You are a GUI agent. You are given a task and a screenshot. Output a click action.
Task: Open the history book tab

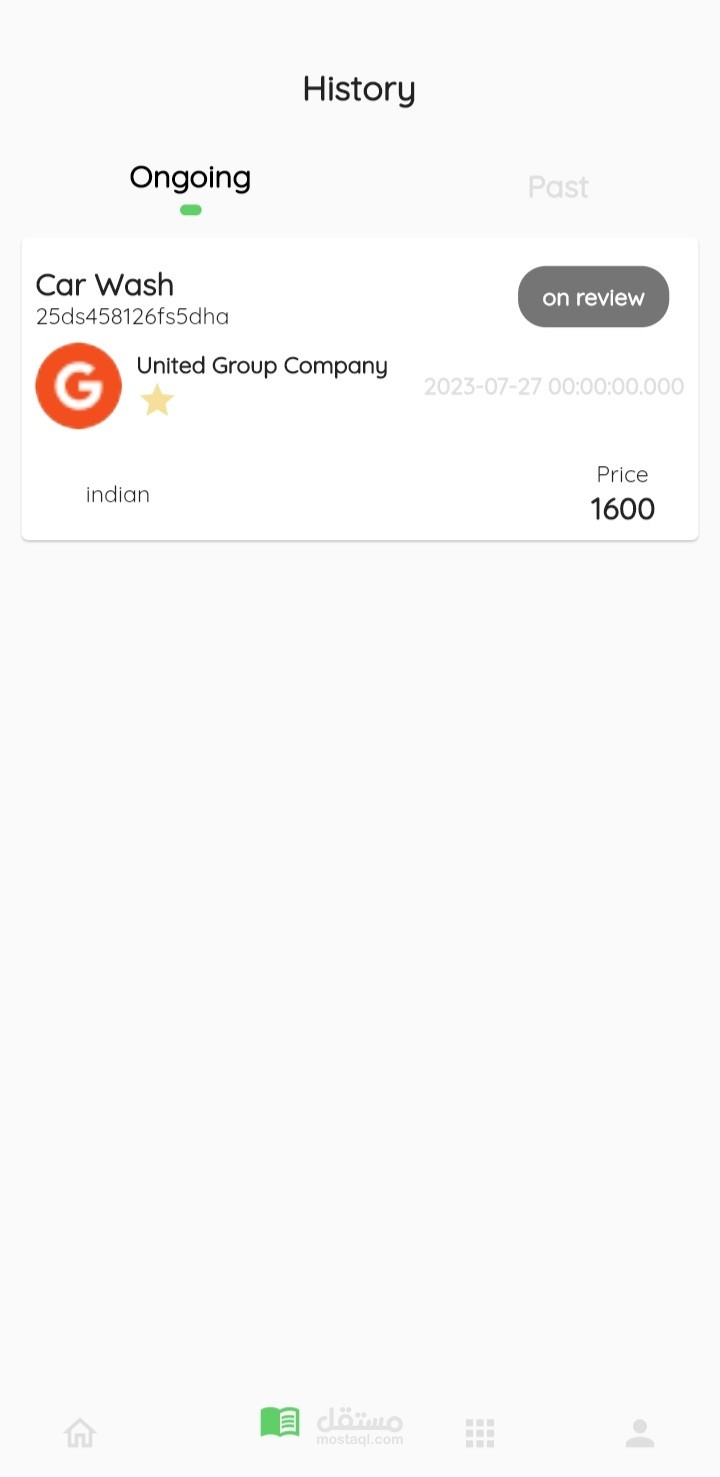pos(280,1422)
